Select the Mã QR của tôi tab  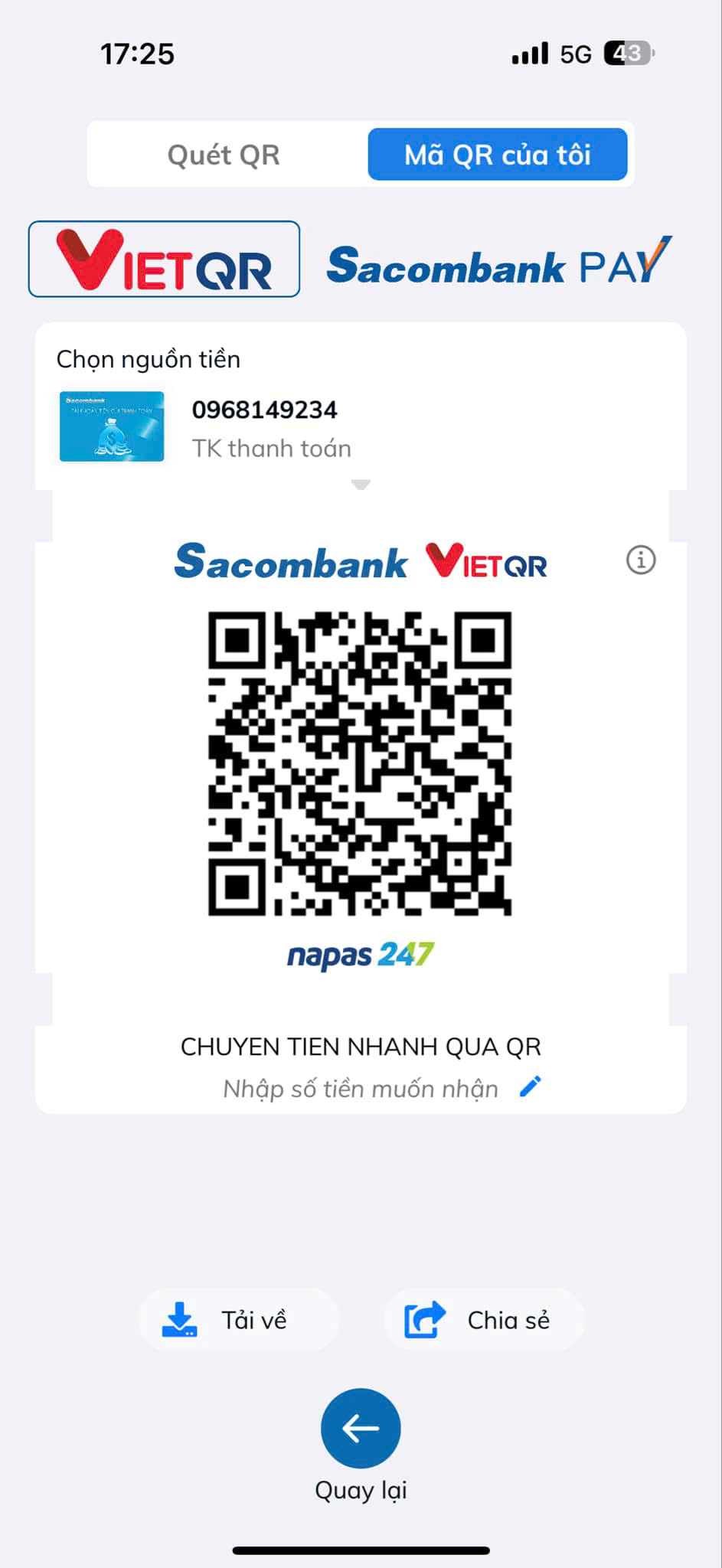(498, 155)
